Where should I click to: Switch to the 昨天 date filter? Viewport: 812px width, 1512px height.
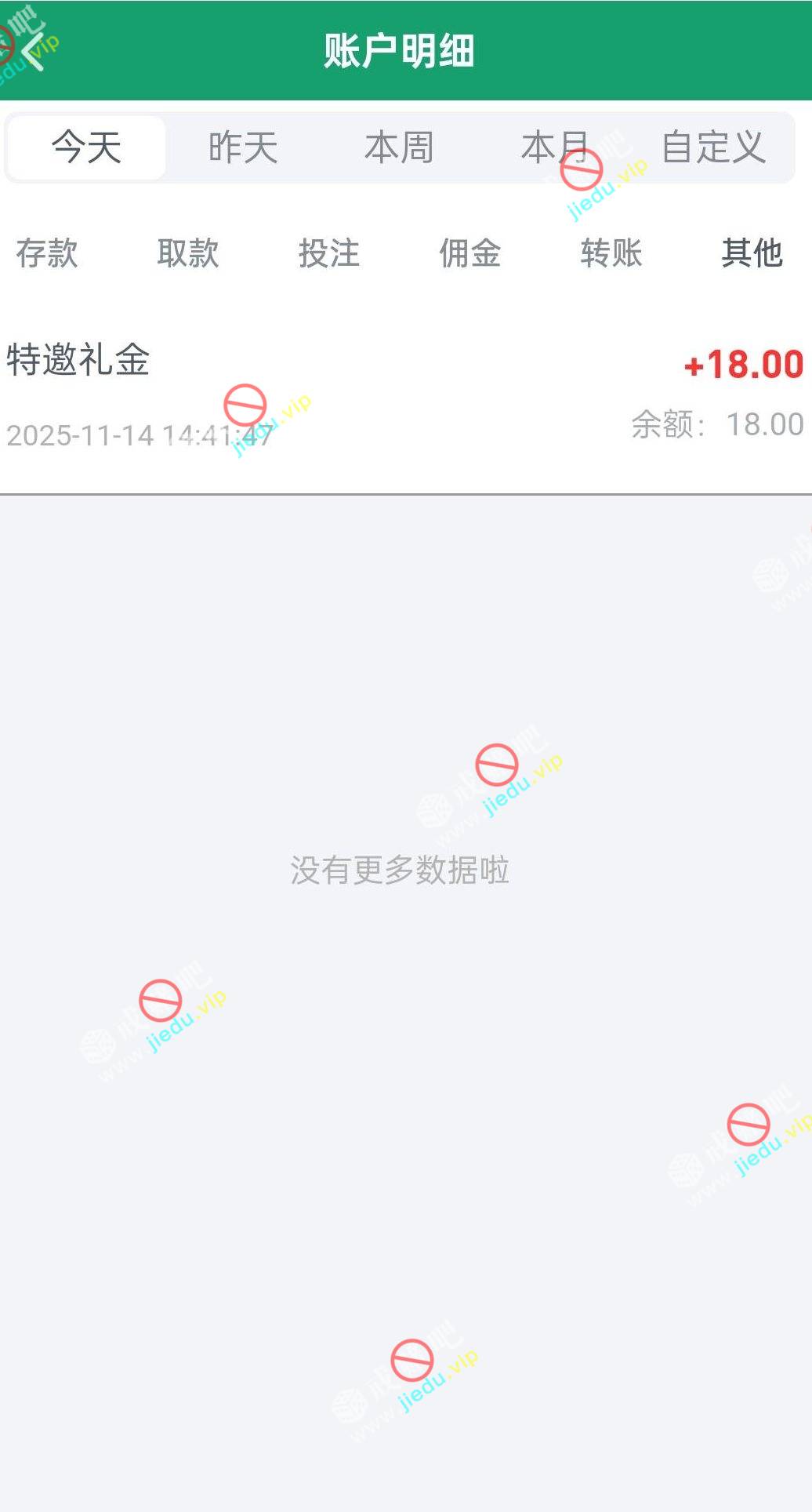[x=243, y=147]
